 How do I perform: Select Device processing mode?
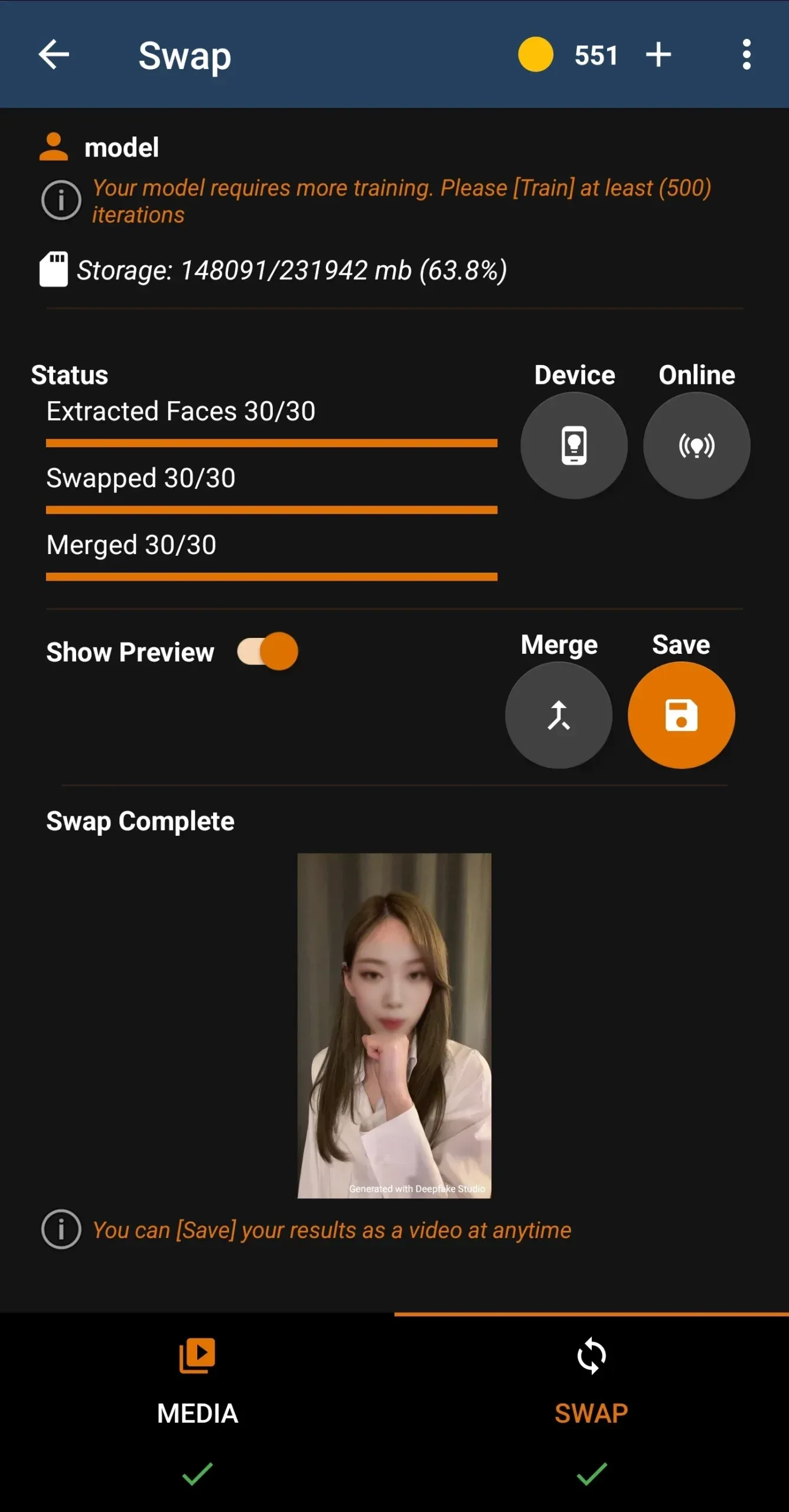[573, 445]
